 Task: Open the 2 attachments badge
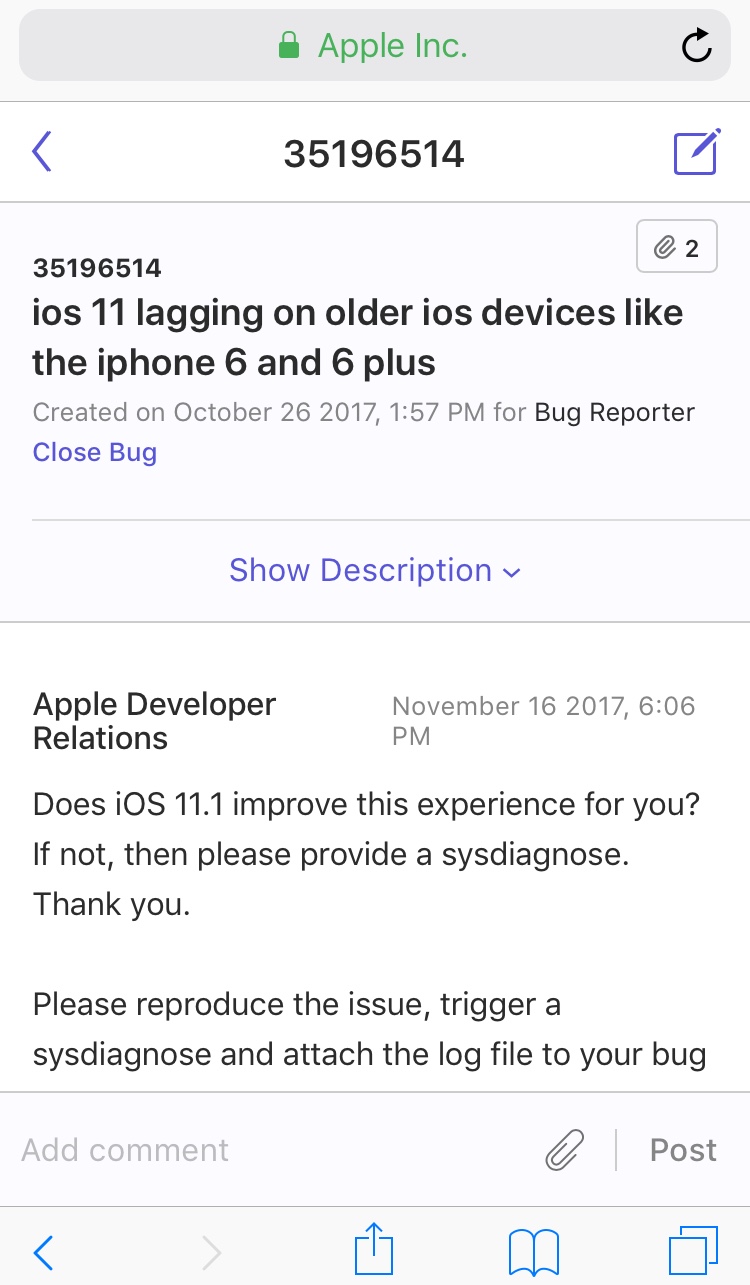point(677,247)
